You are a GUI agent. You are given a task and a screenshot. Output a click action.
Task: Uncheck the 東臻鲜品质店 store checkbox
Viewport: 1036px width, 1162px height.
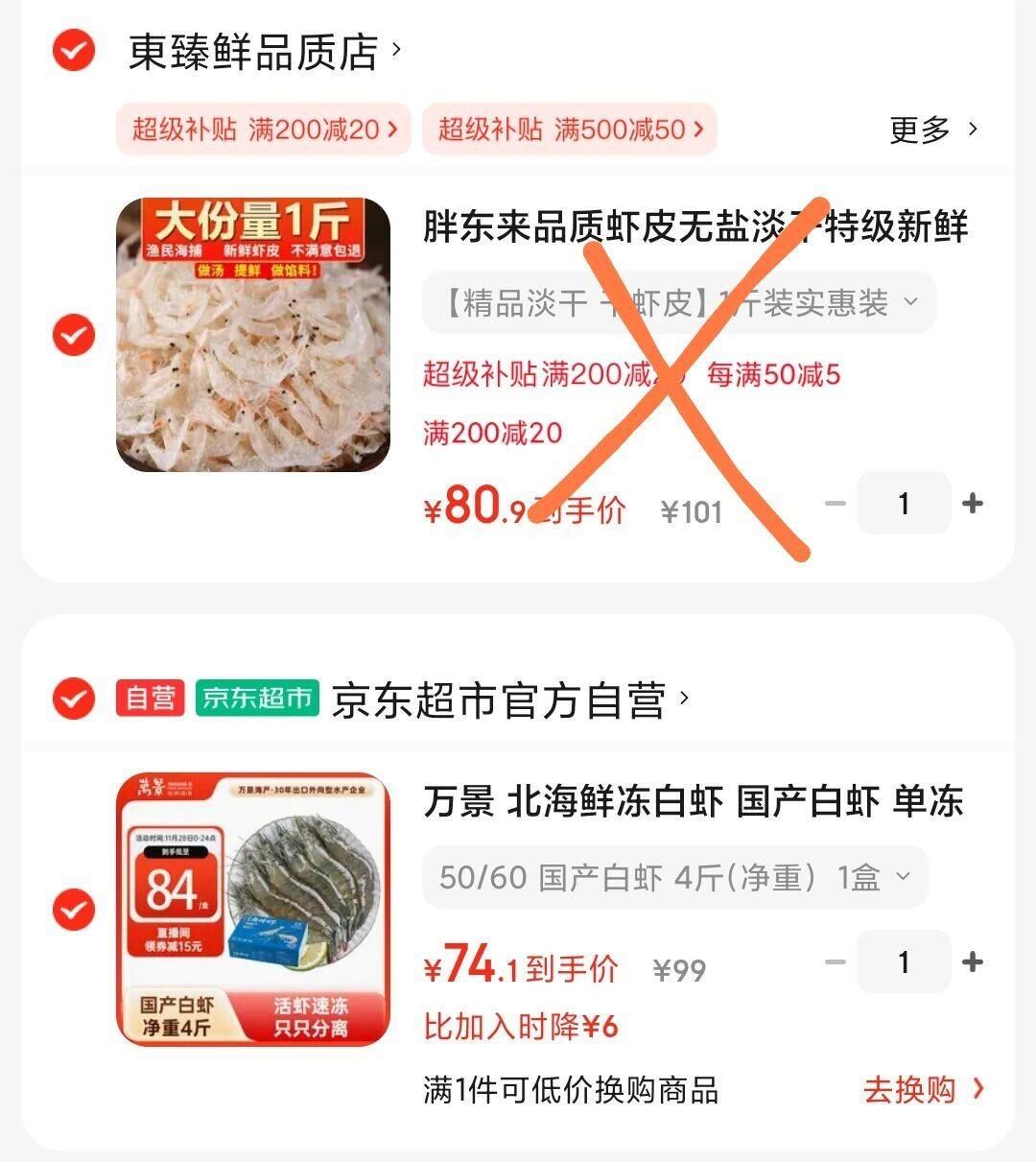click(x=74, y=51)
